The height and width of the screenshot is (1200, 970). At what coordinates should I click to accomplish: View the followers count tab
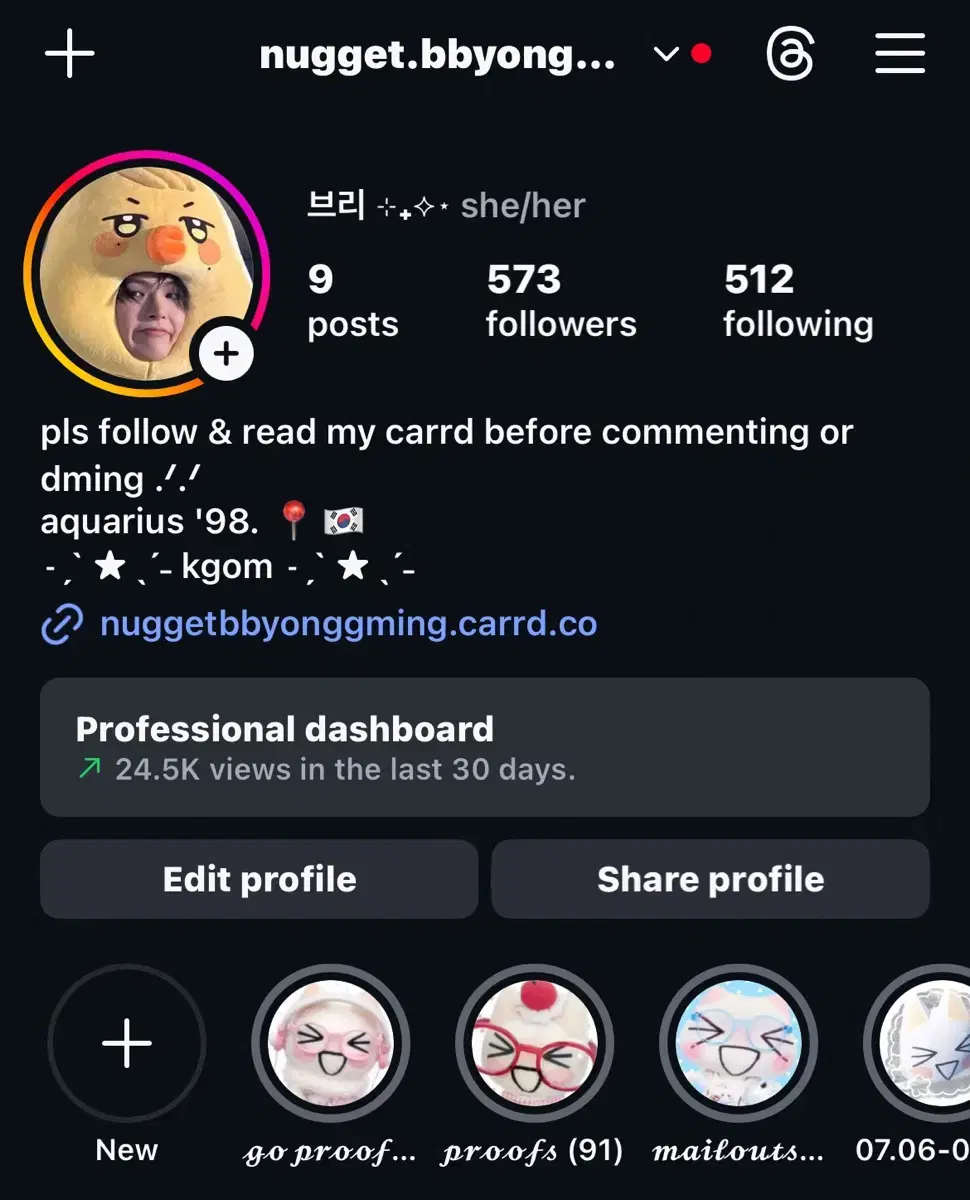[561, 296]
